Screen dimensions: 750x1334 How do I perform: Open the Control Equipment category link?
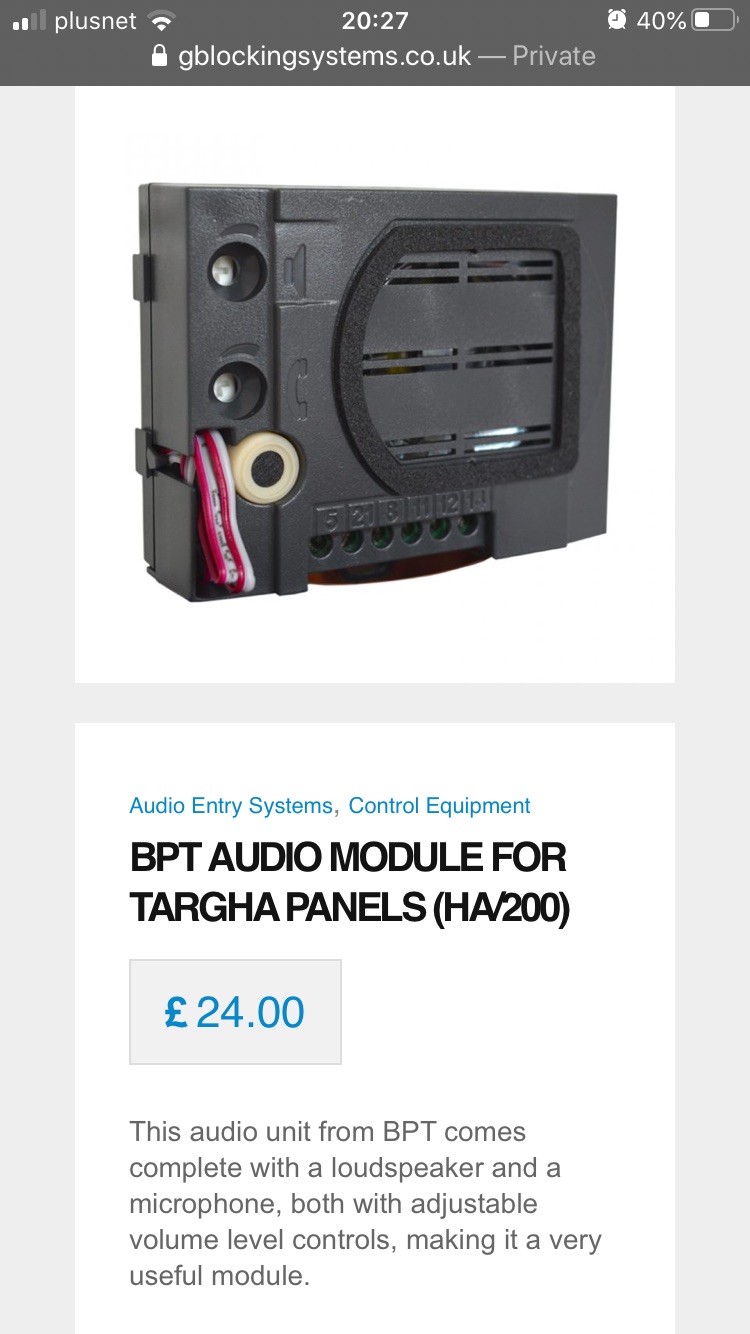[439, 806]
